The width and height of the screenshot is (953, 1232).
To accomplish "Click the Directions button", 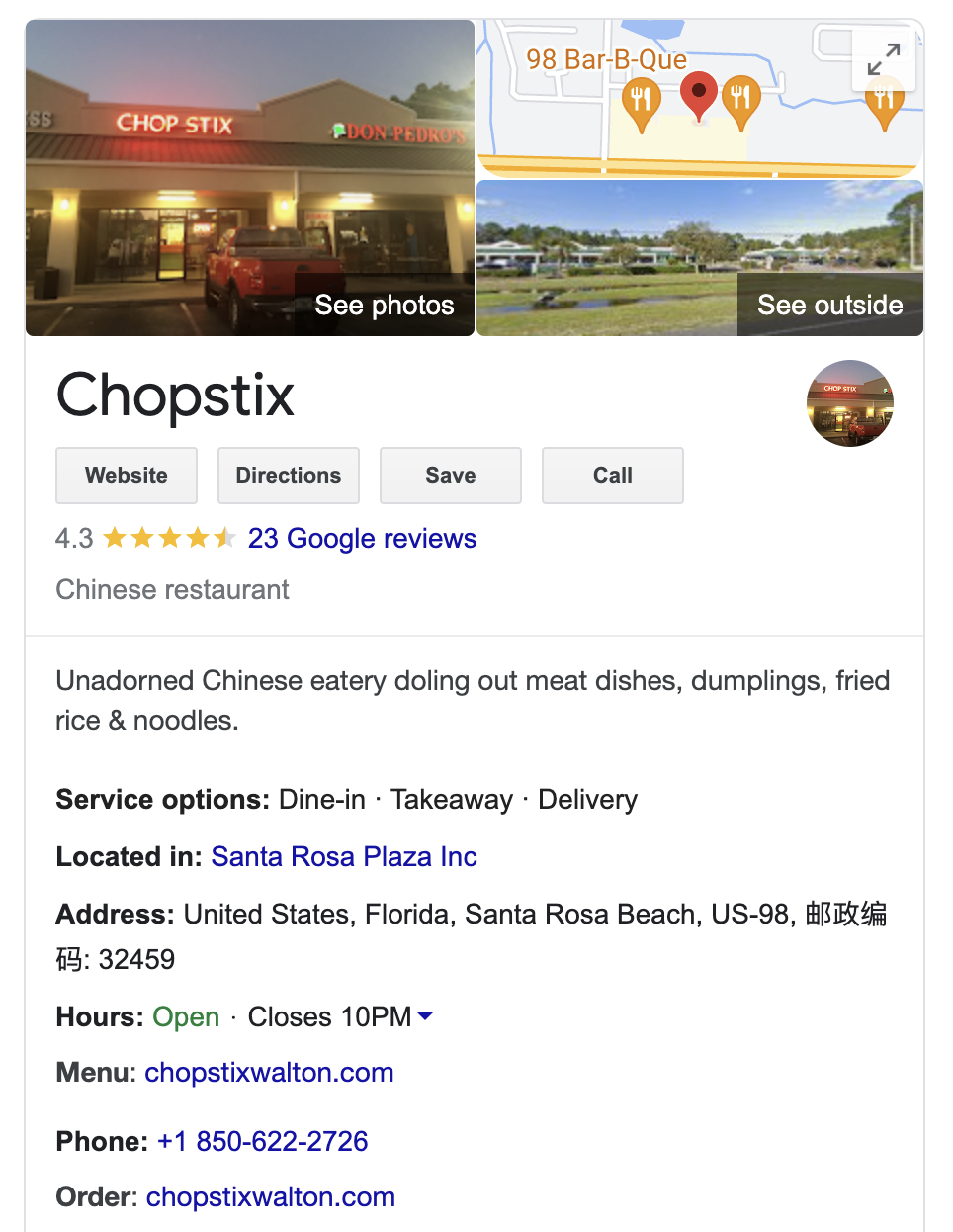I will click(288, 476).
